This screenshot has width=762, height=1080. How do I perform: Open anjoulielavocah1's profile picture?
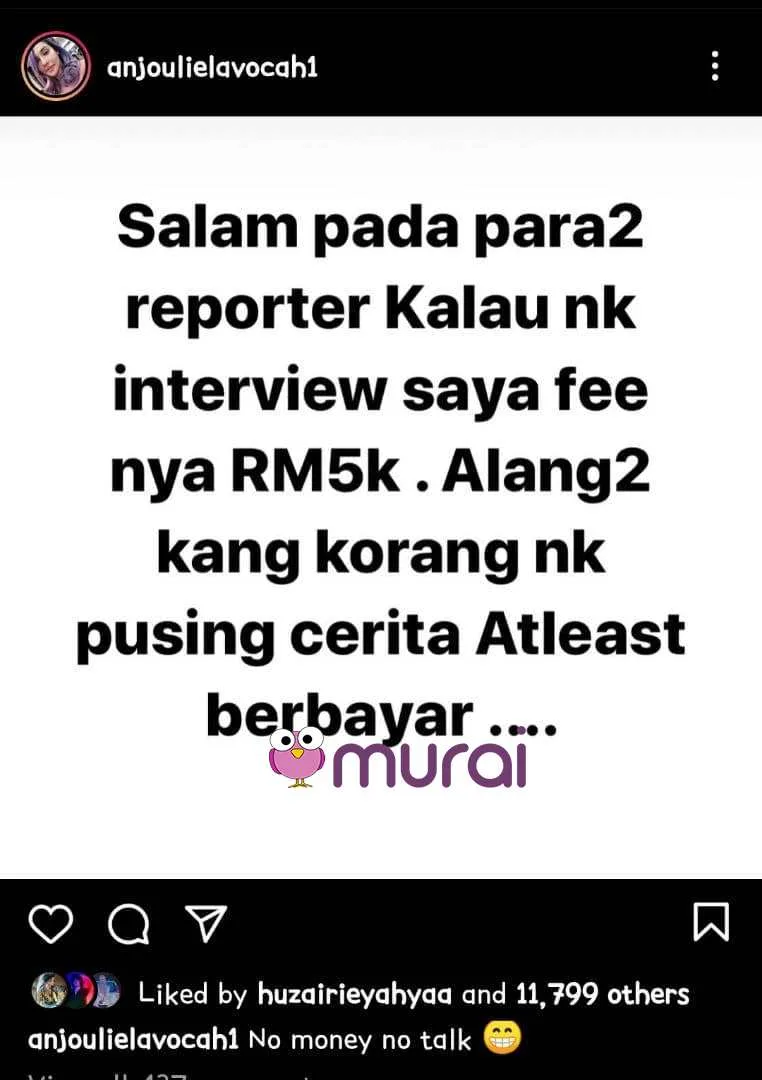pos(56,66)
